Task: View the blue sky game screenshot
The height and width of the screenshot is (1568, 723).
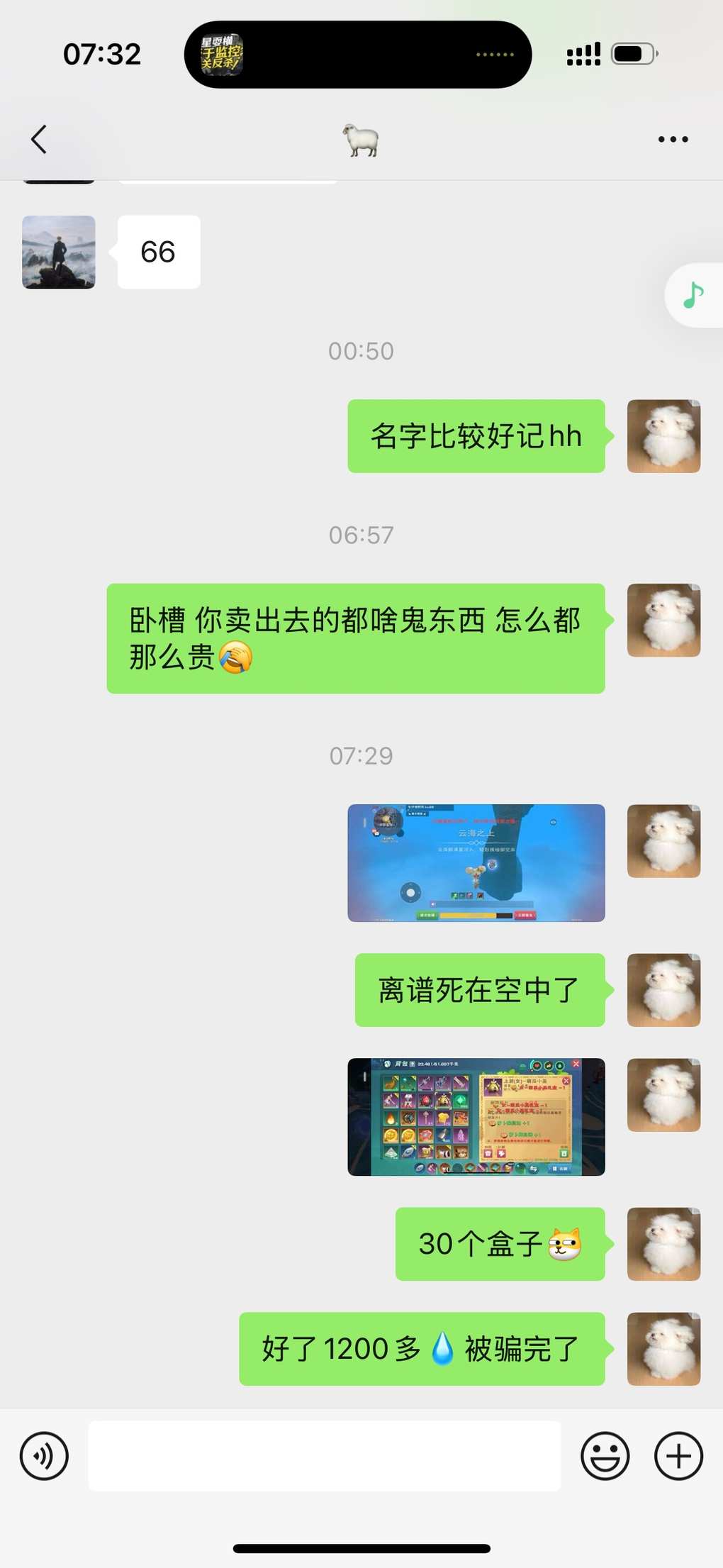Action: pyautogui.click(x=476, y=862)
